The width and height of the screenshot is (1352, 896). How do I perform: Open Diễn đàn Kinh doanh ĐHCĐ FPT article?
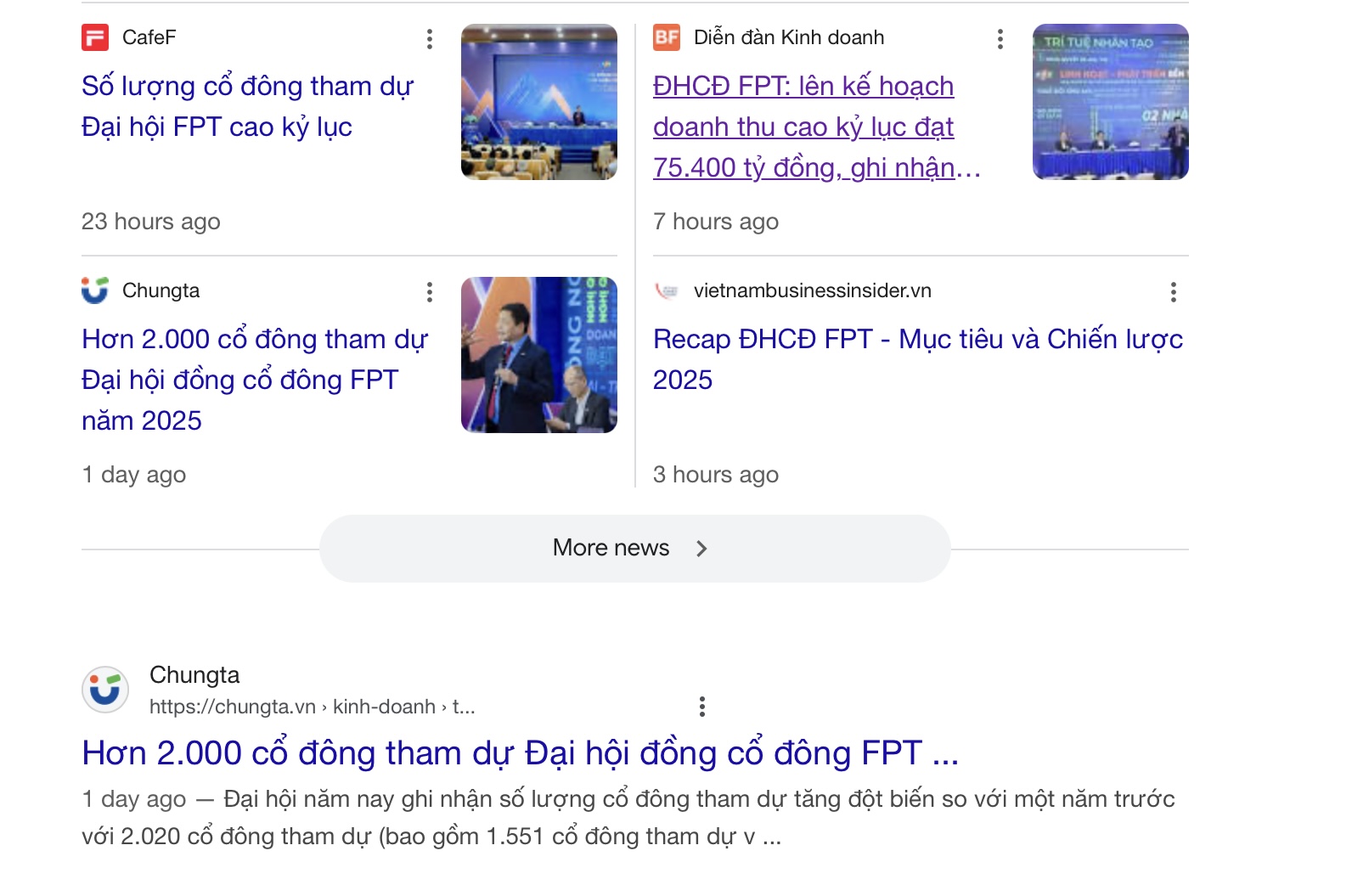[x=803, y=127]
